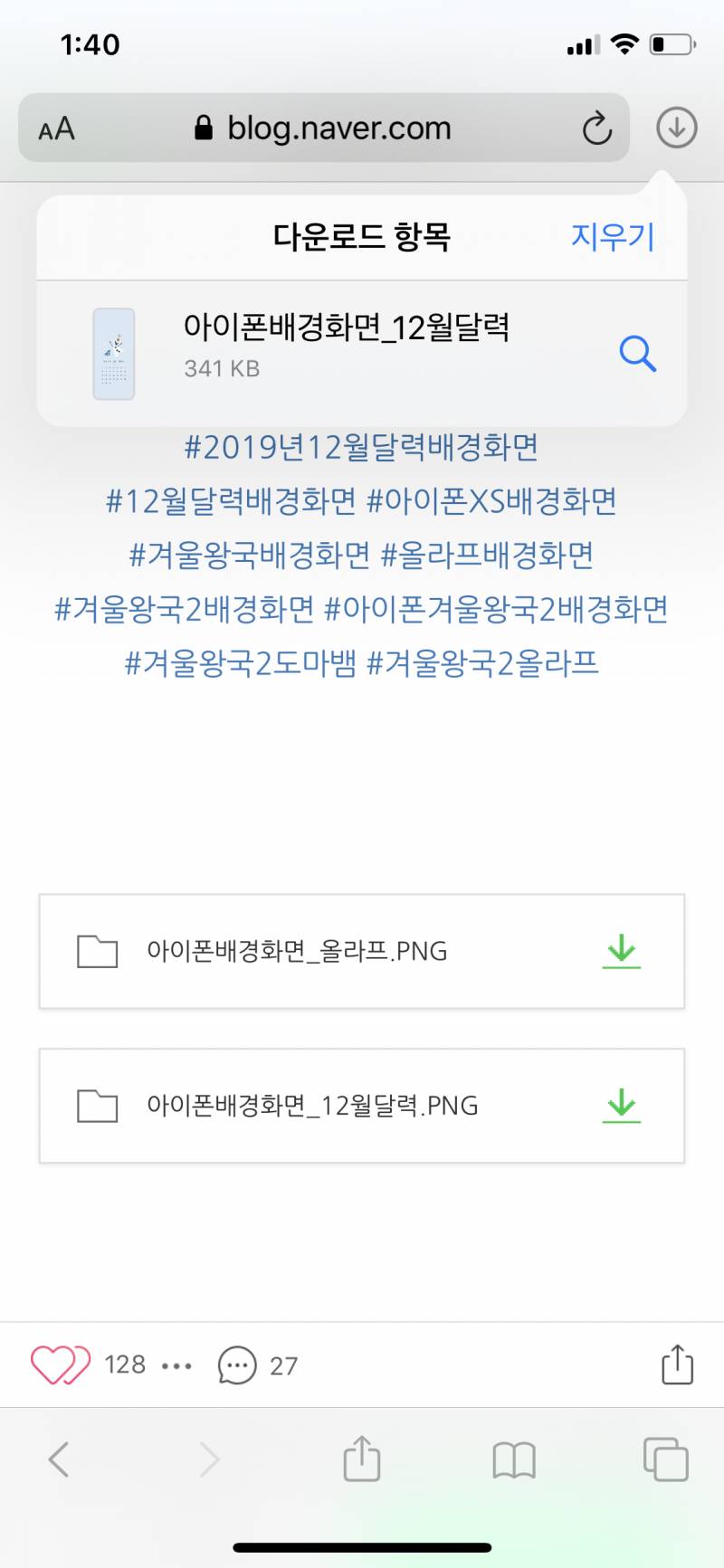Viewport: 724px width, 1568px height.
Task: Tap the magnifier next to the downloaded calendar file
Action: pyautogui.click(x=639, y=354)
